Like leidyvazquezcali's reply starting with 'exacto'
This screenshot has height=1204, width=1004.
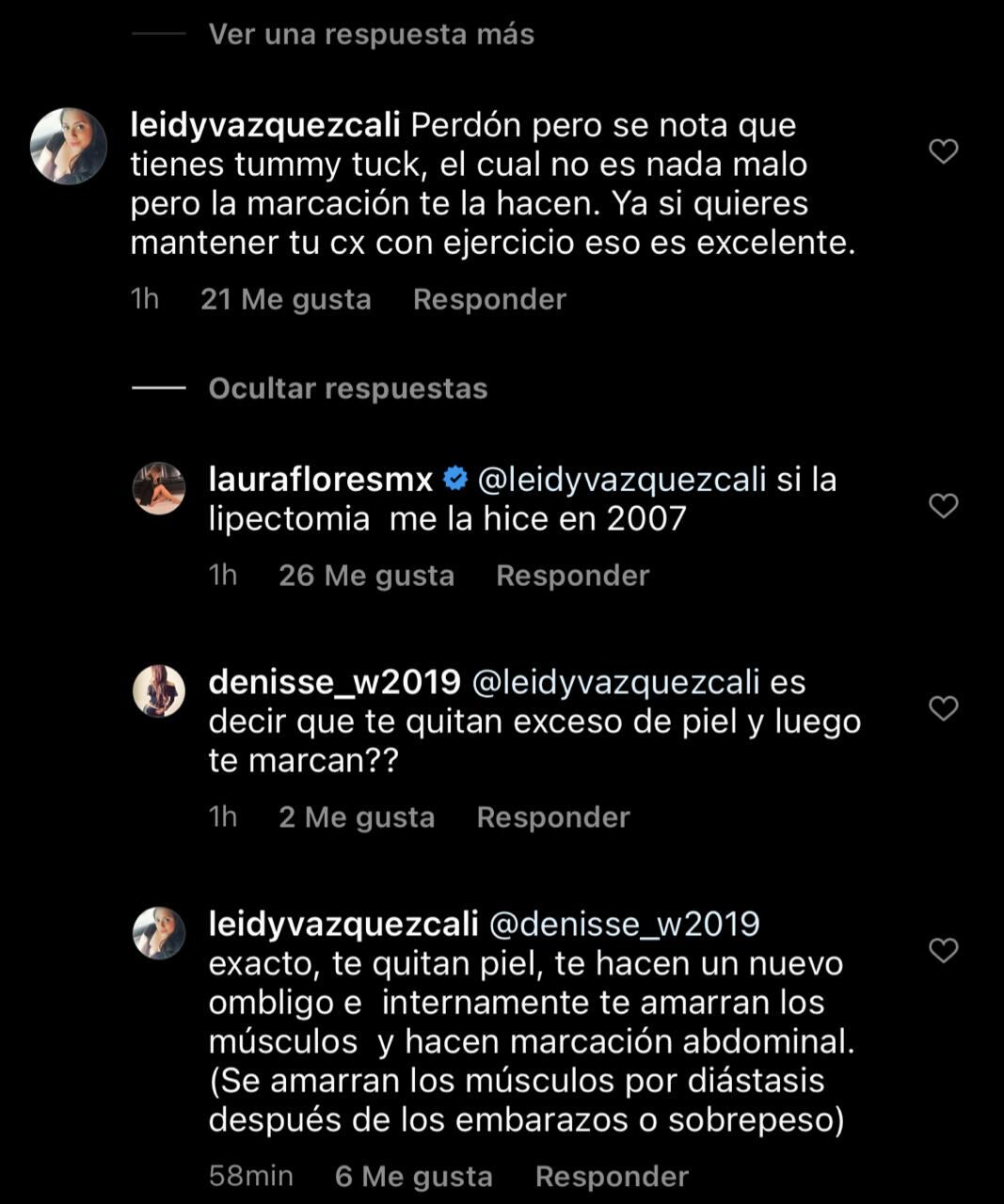click(x=943, y=951)
